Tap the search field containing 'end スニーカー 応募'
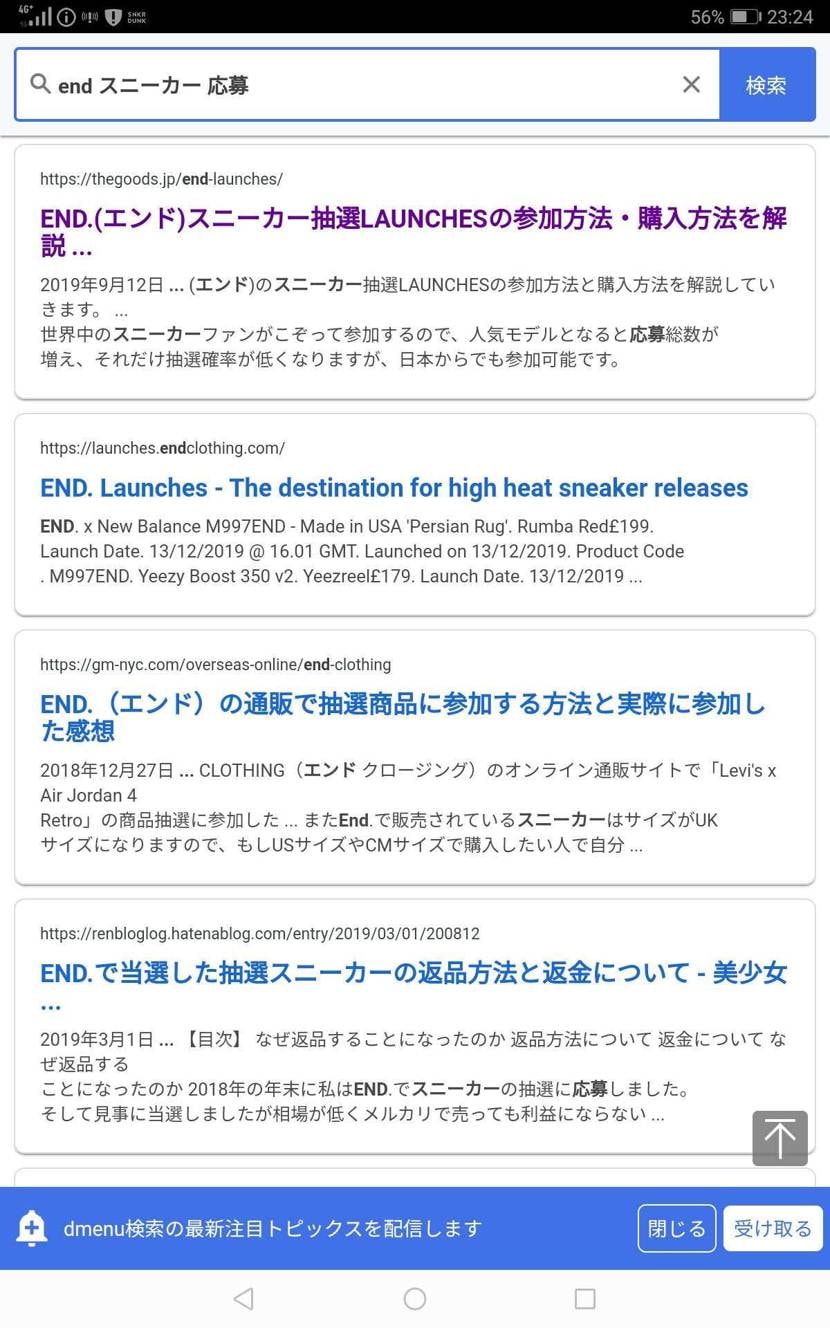Viewport: 830px width, 1328px height. [366, 85]
